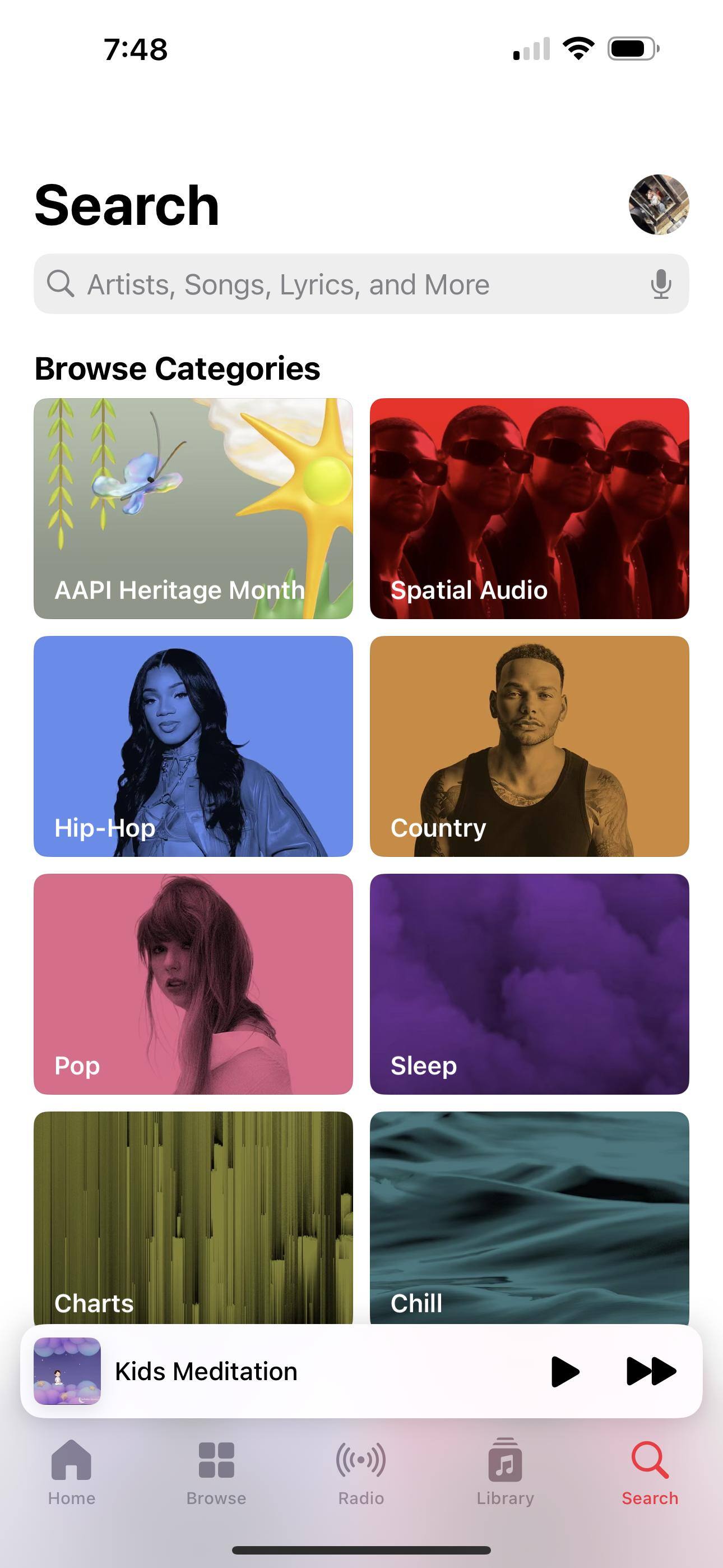View the Sleep category
The height and width of the screenshot is (1568, 723).
pos(529,984)
